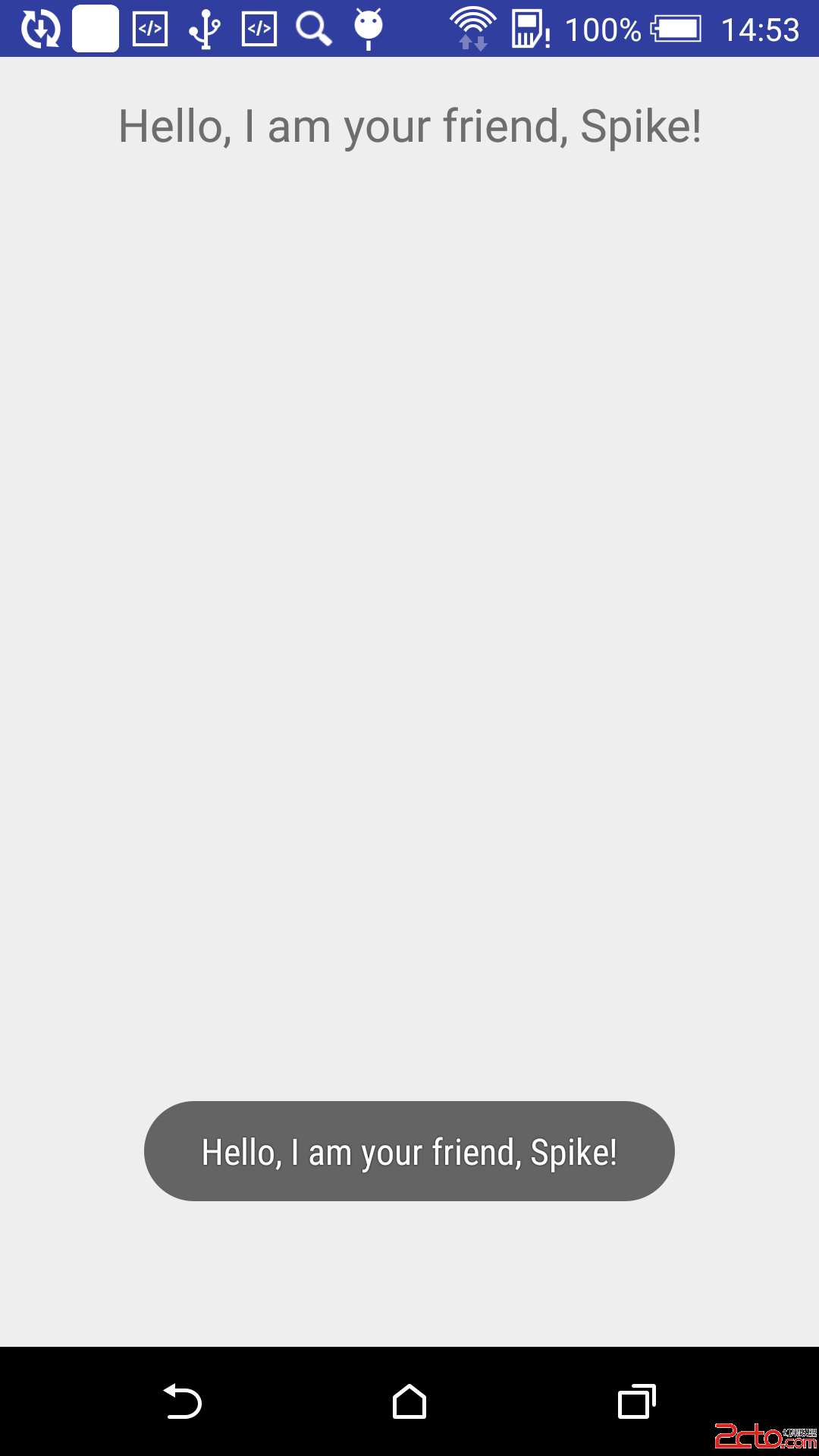Viewport: 819px width, 1456px height.
Task: Open the recent apps view
Action: [636, 1401]
